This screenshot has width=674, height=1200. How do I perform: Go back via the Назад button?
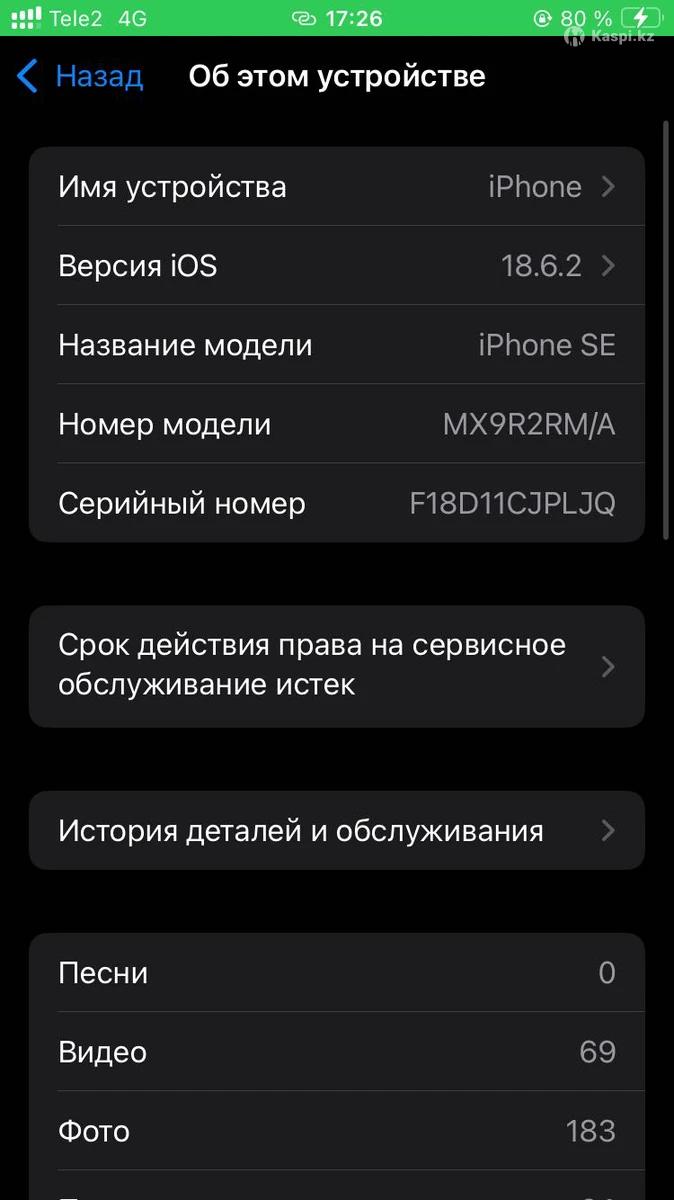pos(80,76)
